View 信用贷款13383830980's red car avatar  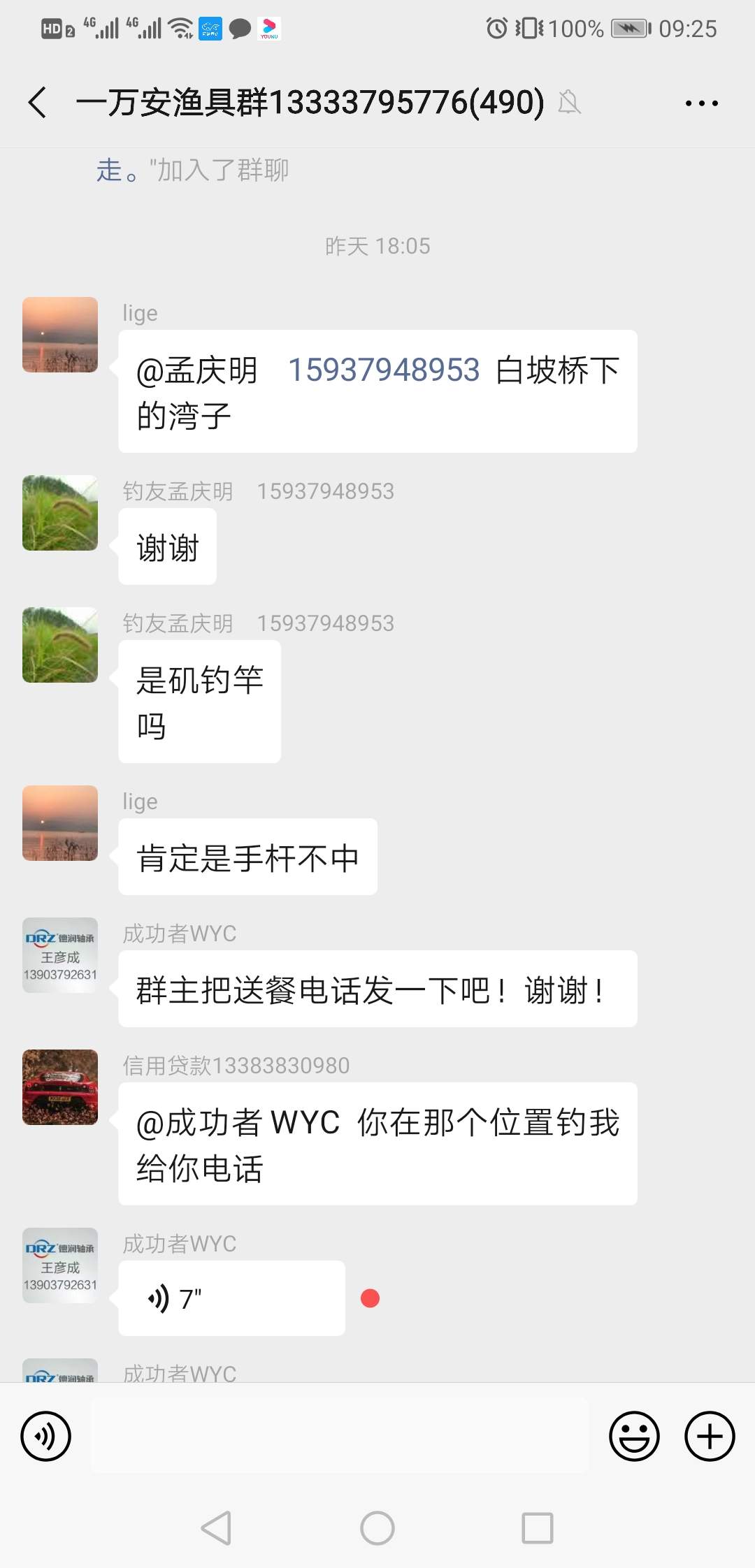coord(60,1087)
